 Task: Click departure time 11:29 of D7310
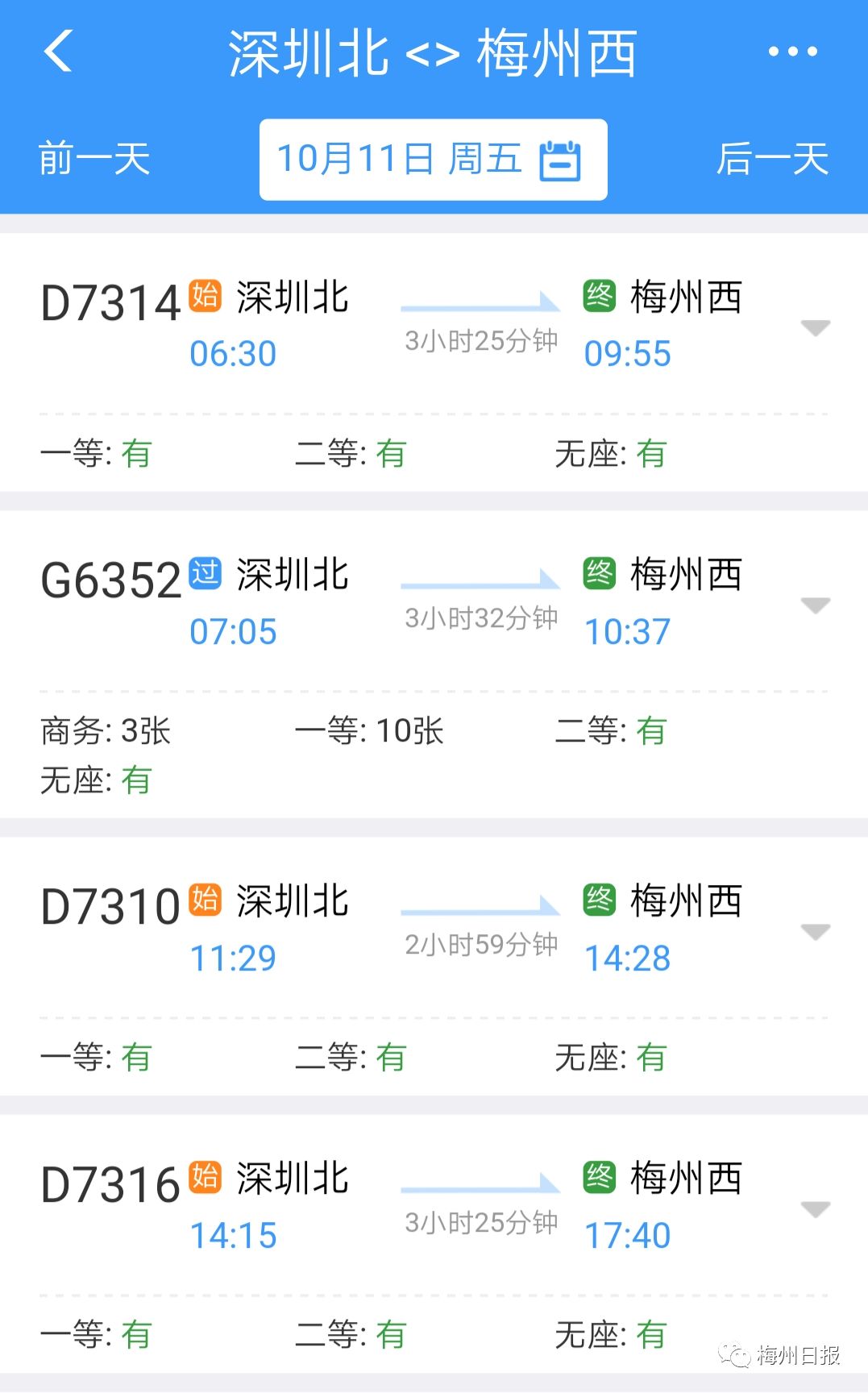(x=233, y=958)
